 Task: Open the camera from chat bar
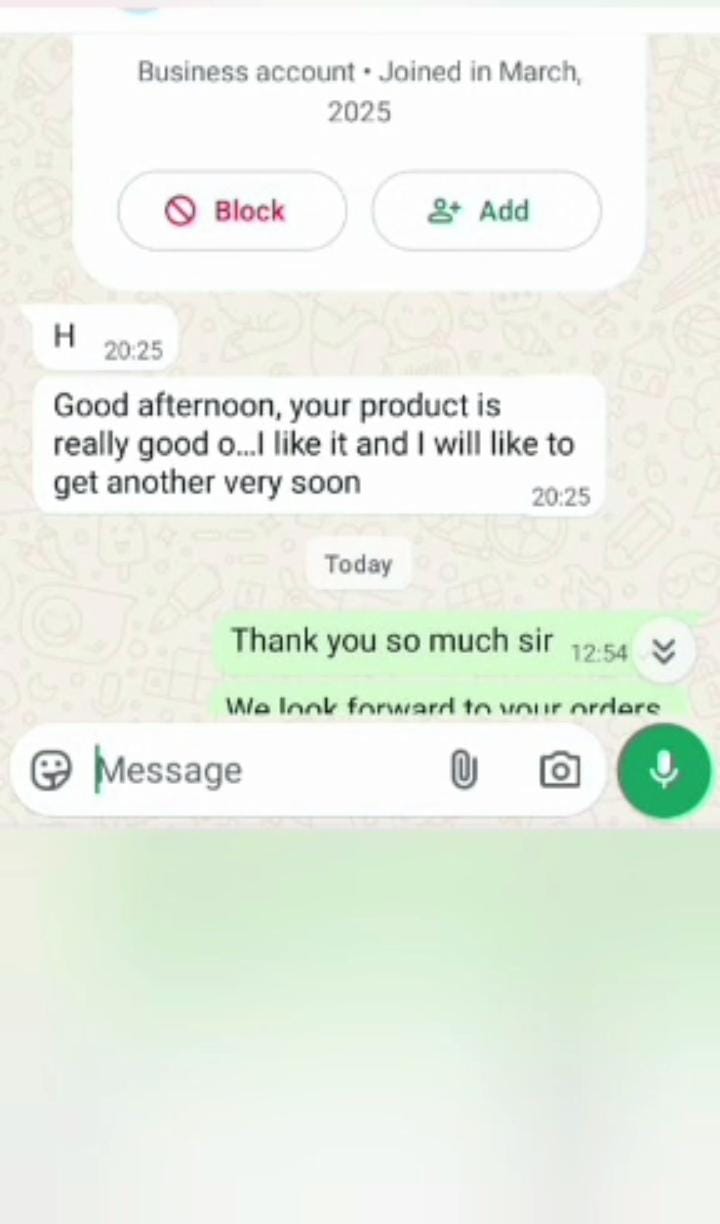pos(559,771)
